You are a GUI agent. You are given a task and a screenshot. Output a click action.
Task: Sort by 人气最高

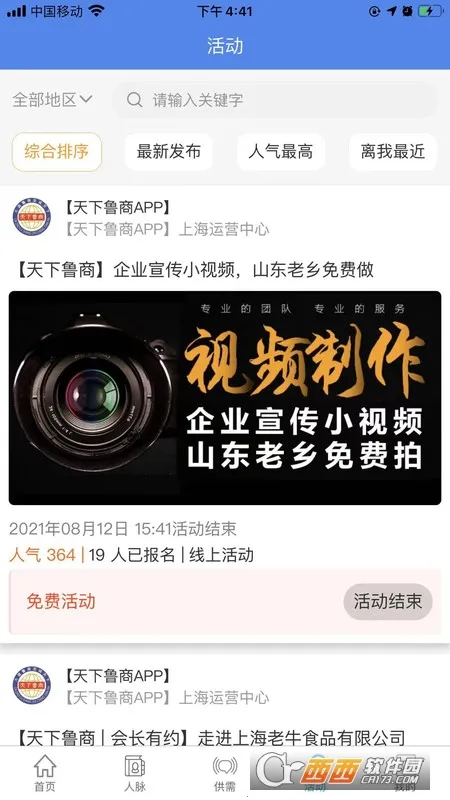(281, 152)
